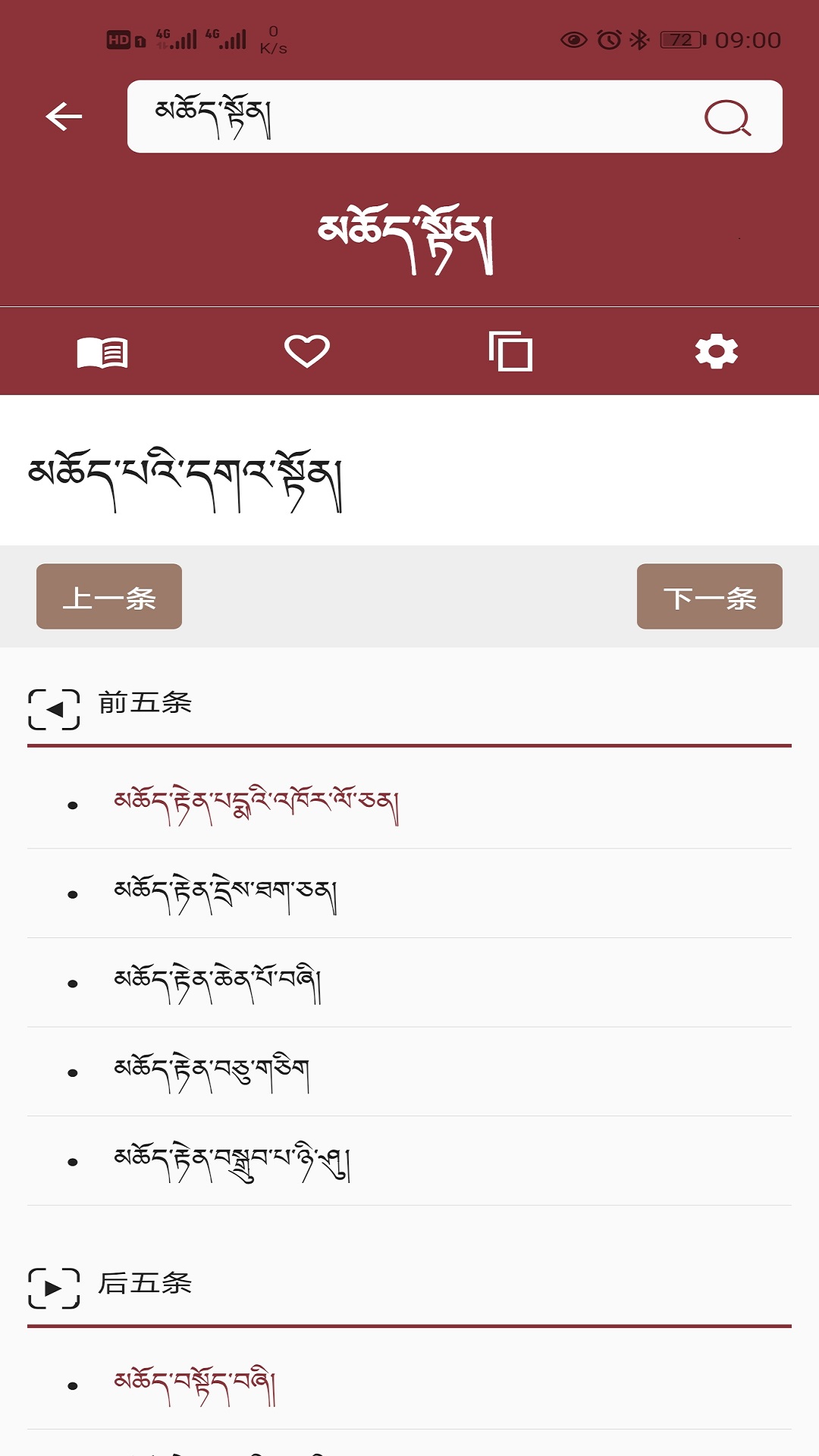
Task: Click the back arrow to return
Action: coord(64,115)
